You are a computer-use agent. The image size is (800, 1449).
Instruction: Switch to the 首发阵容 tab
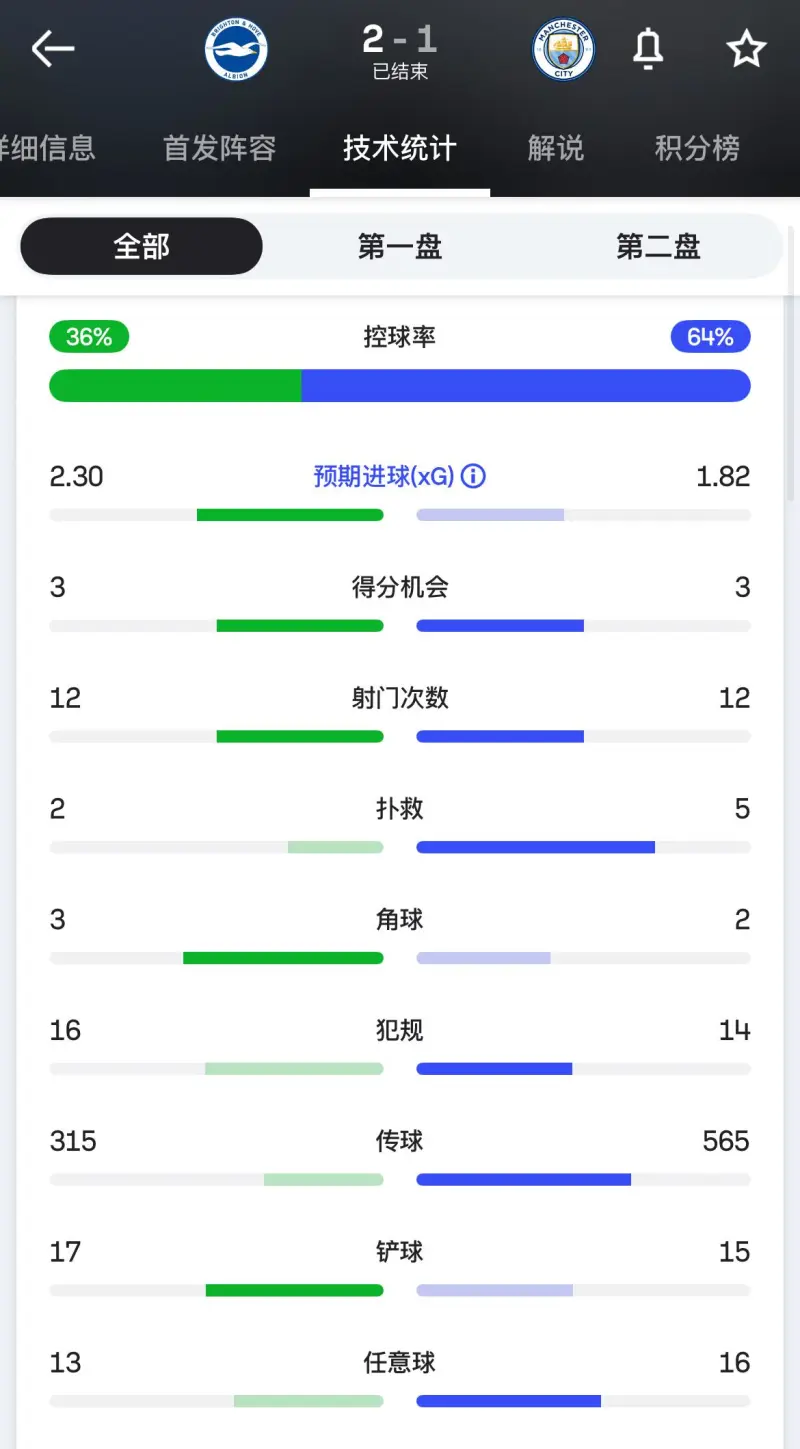pyautogui.click(x=219, y=148)
